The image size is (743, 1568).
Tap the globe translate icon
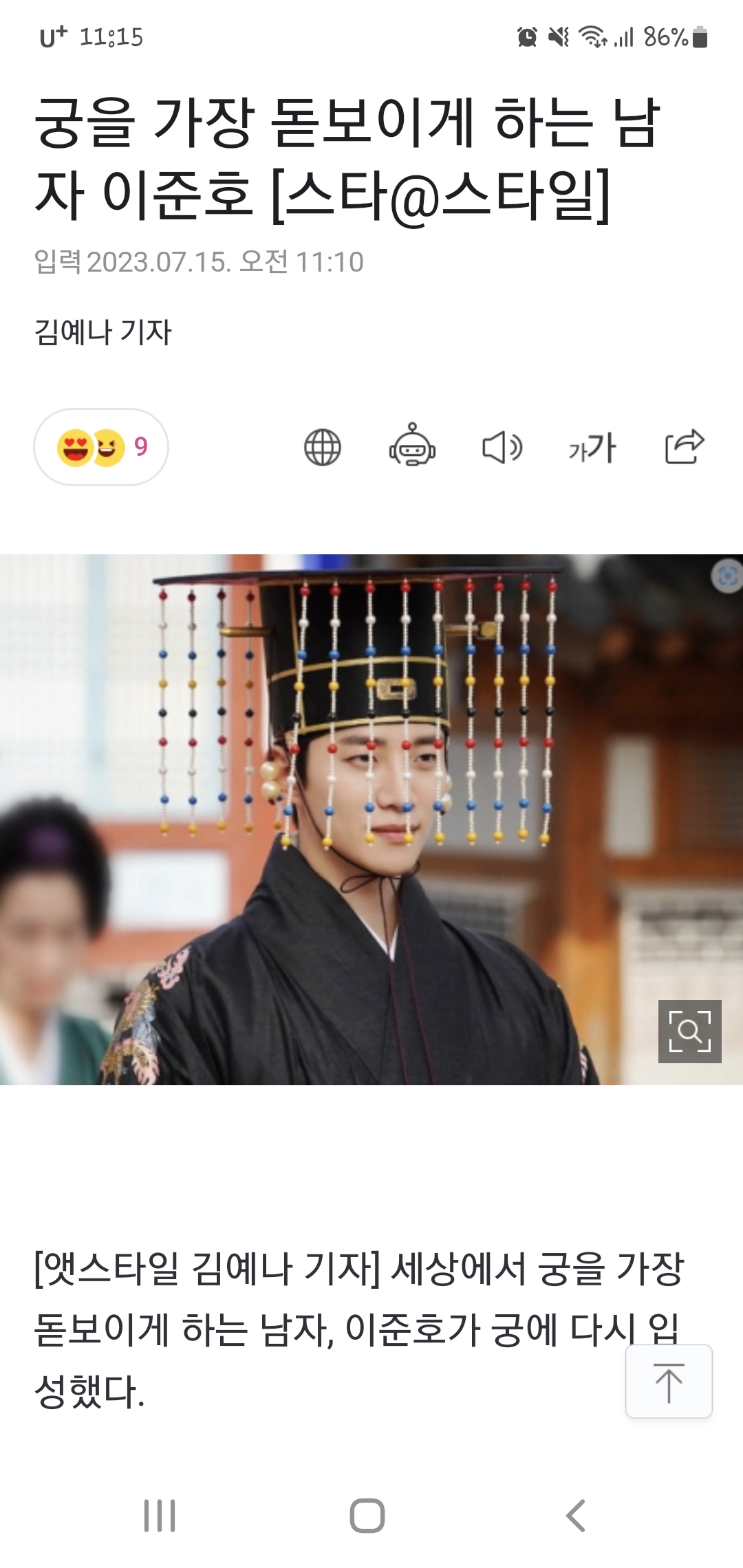click(323, 448)
